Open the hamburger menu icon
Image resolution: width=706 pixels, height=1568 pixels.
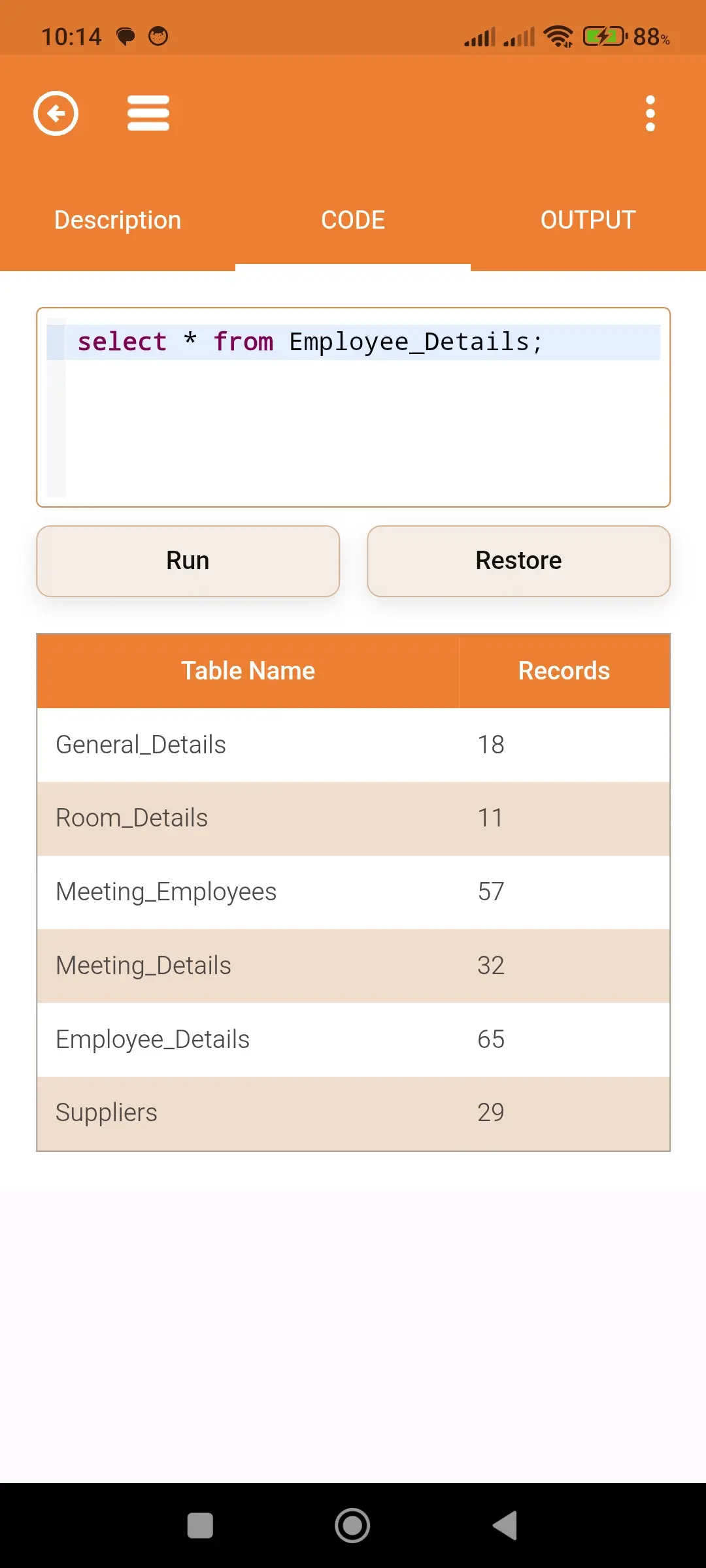coord(148,113)
